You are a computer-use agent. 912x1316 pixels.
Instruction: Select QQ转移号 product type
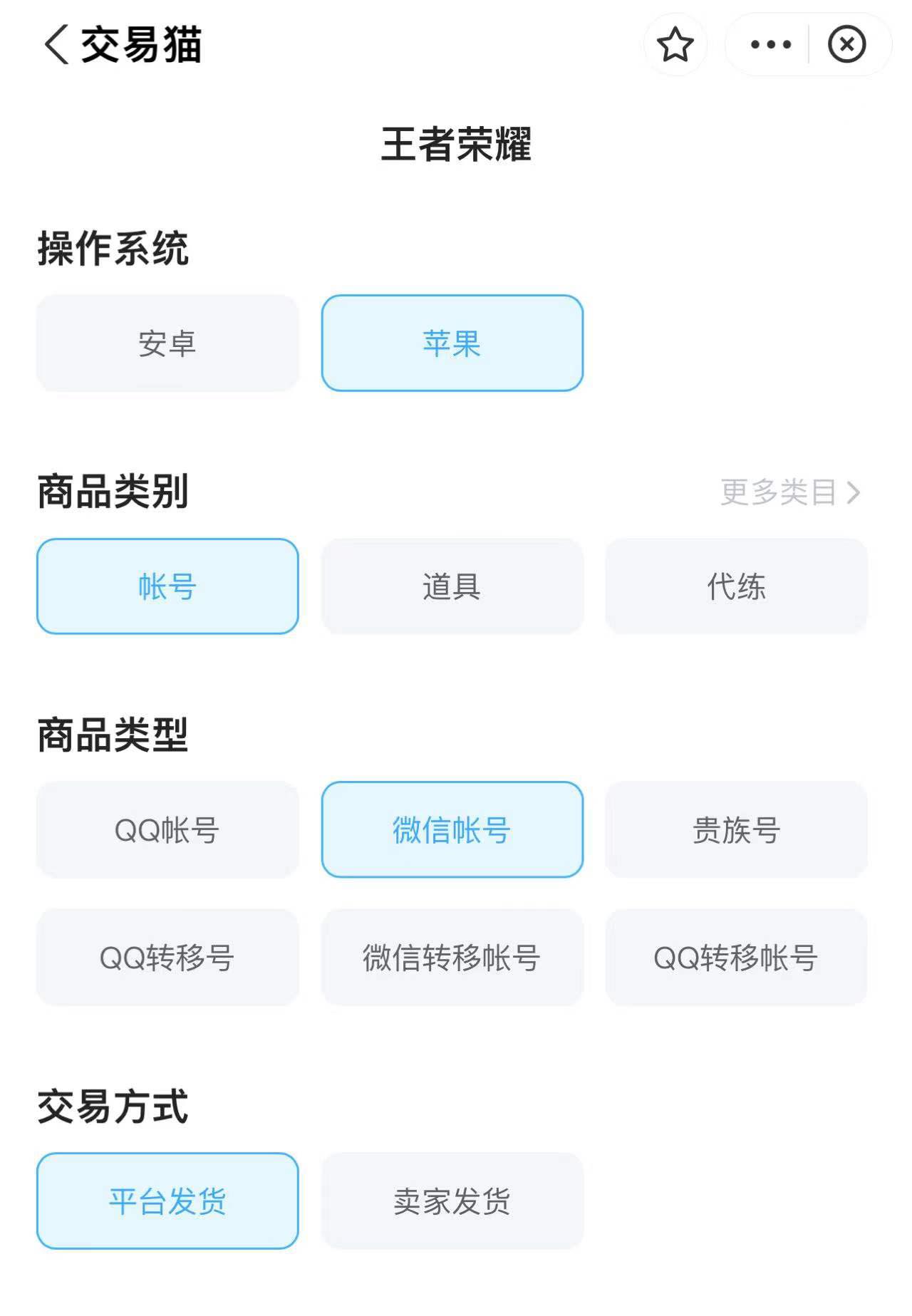(x=167, y=958)
